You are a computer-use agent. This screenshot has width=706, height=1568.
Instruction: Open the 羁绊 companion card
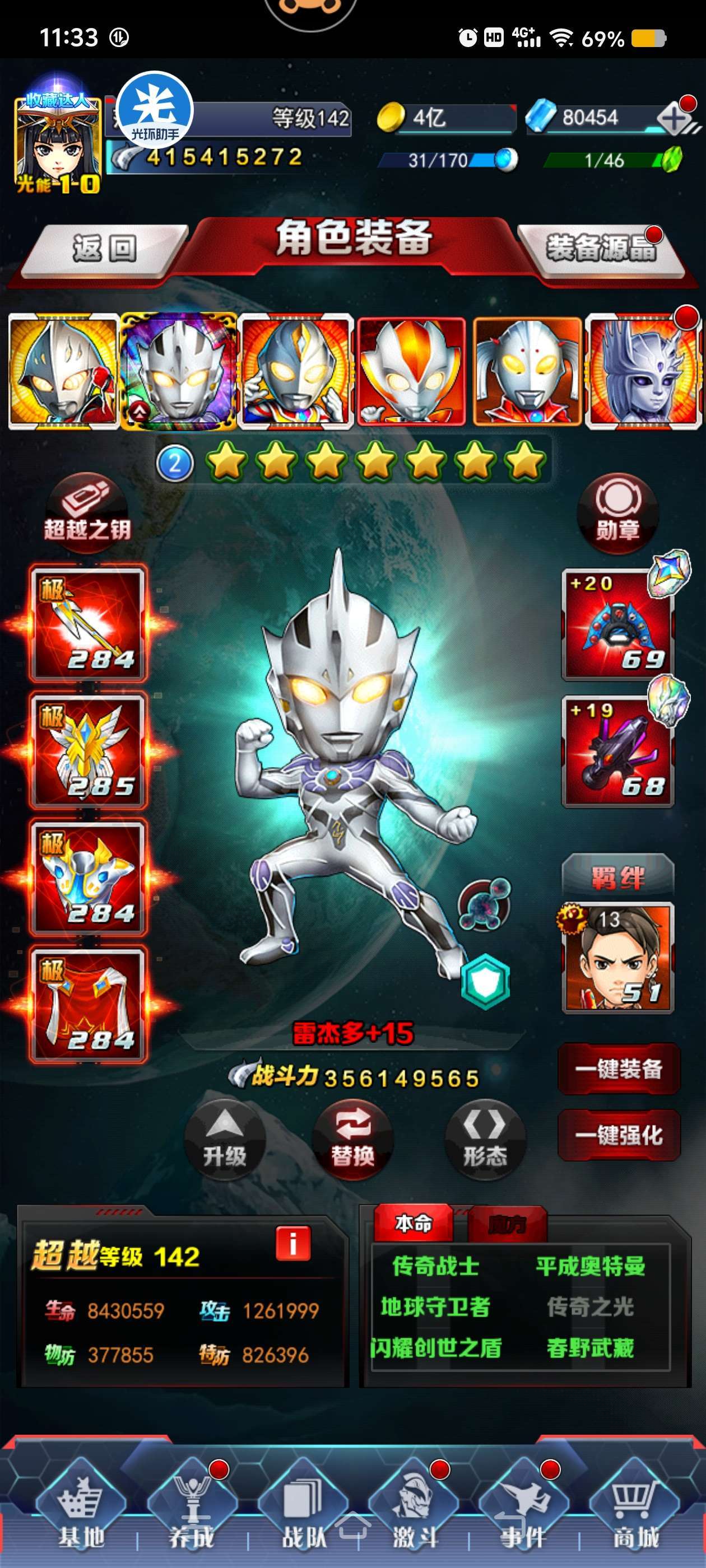[x=617, y=958]
